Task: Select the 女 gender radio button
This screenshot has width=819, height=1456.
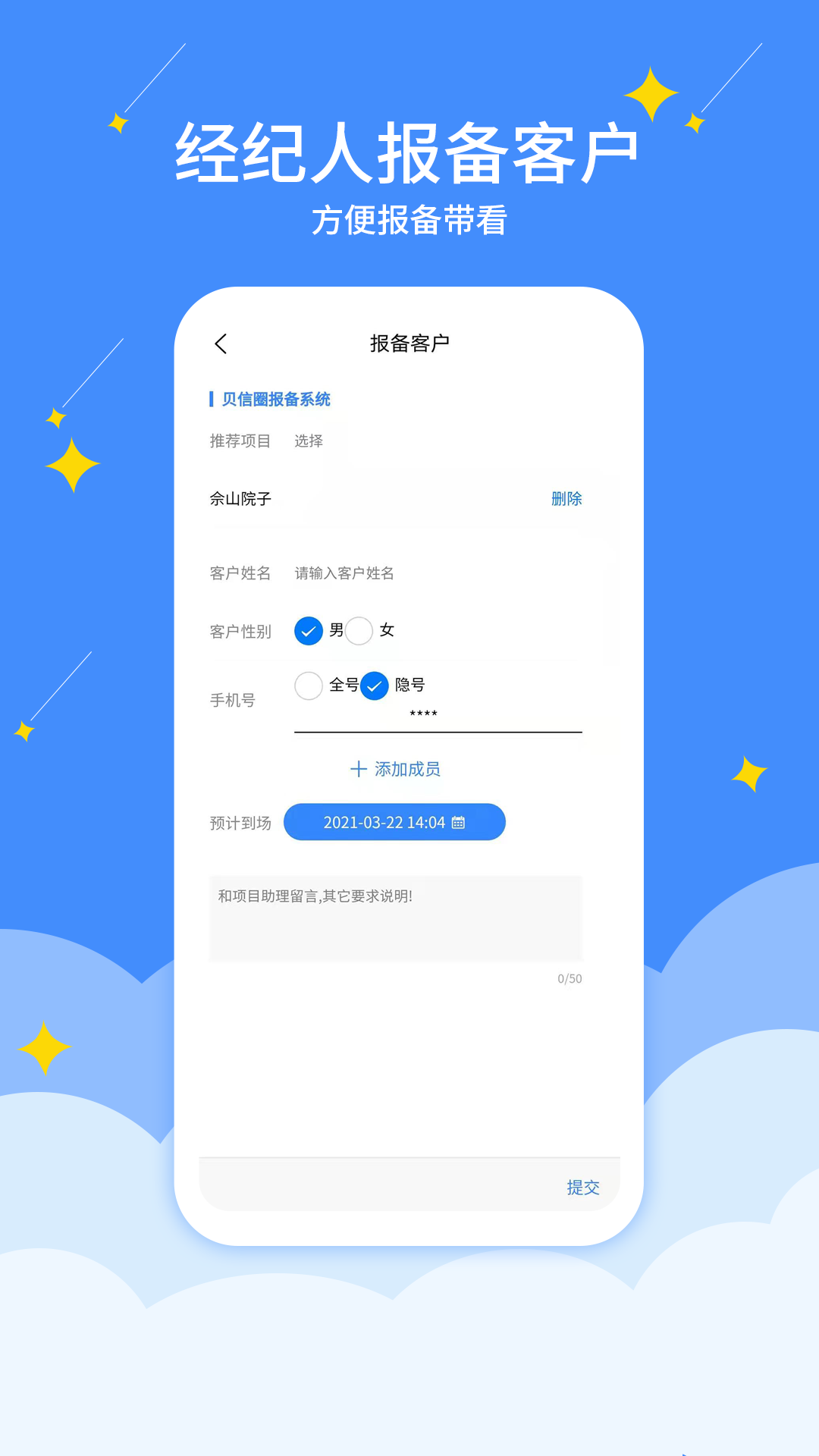Action: pos(359,630)
